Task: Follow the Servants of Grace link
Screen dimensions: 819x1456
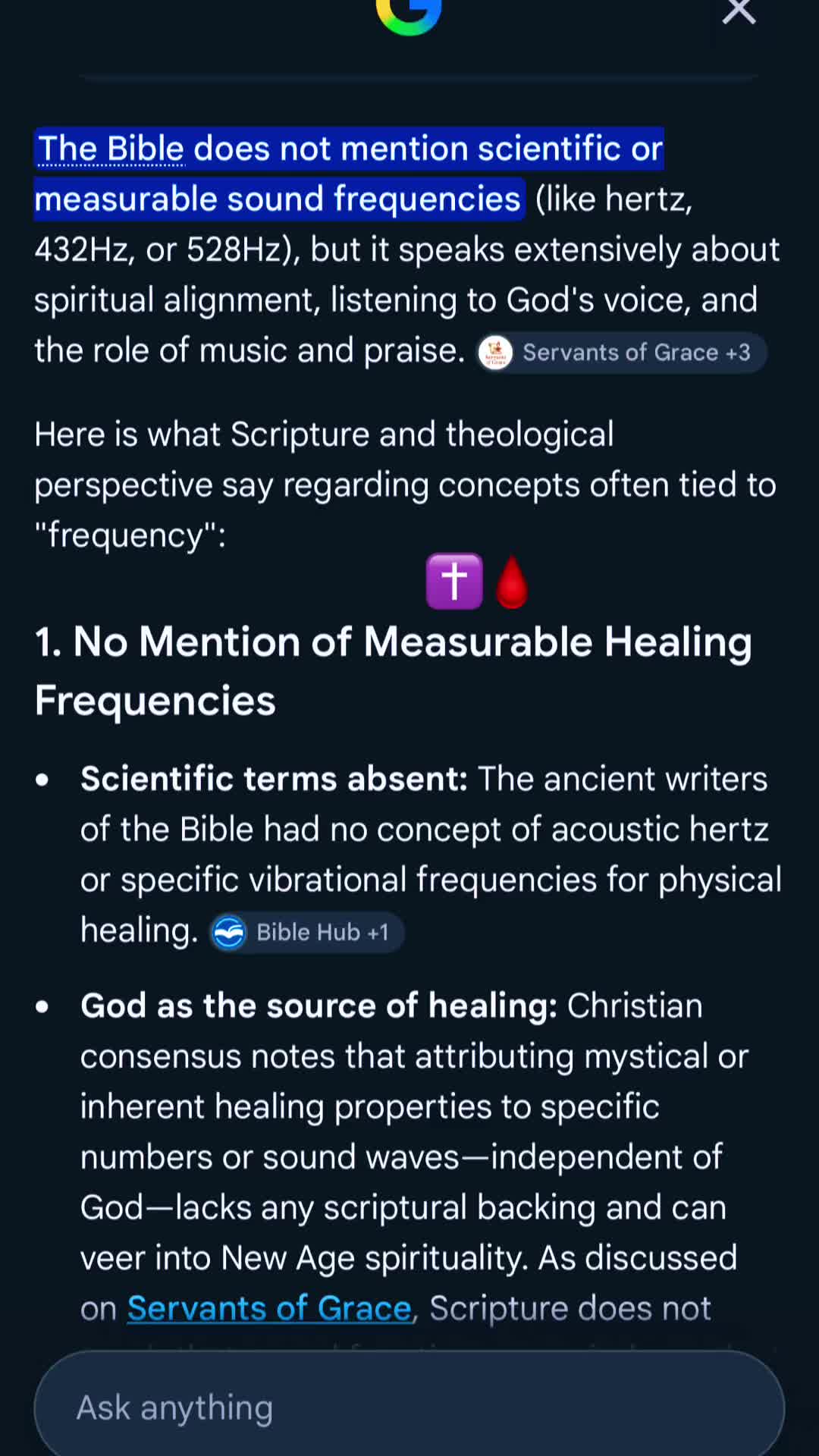Action: [x=269, y=1308]
